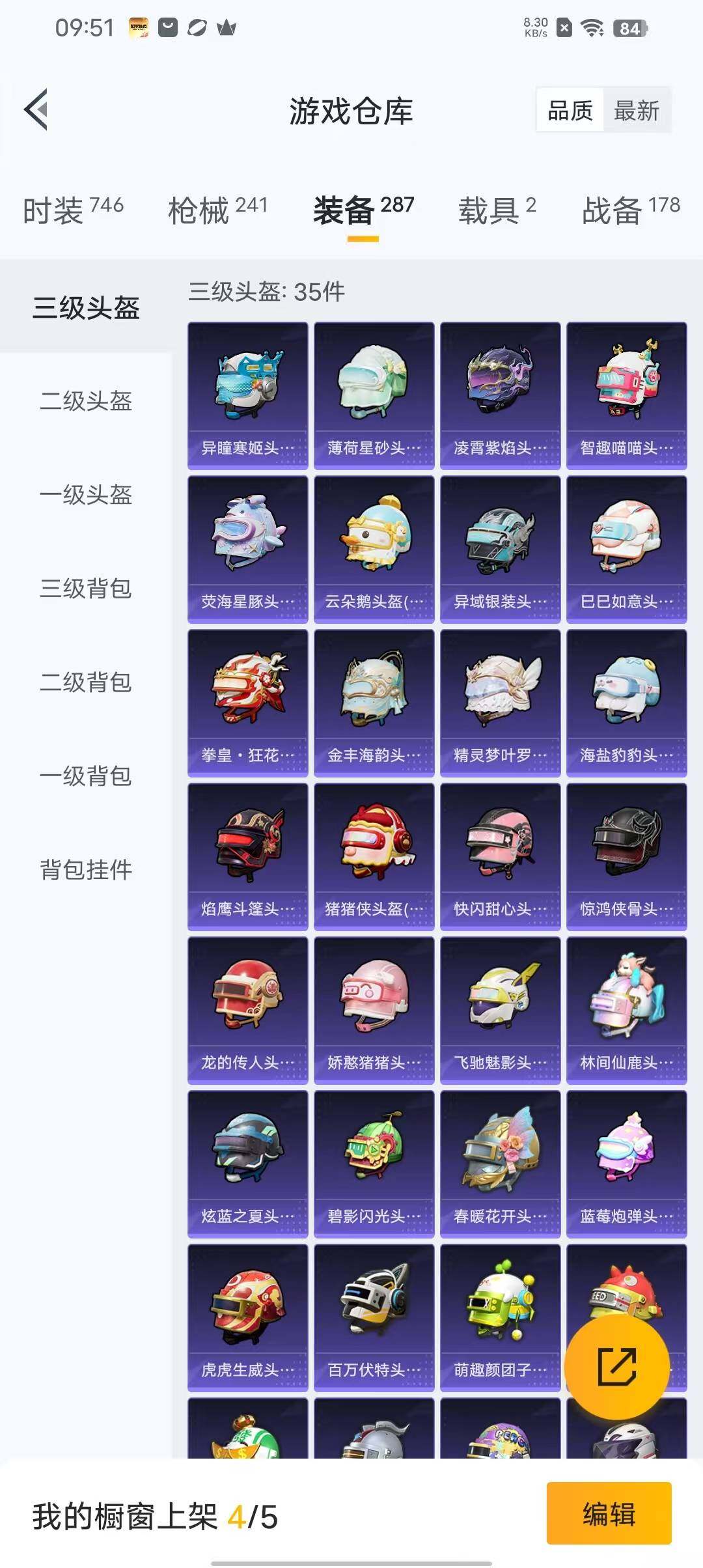Select the 背包挂件 category

(x=86, y=870)
